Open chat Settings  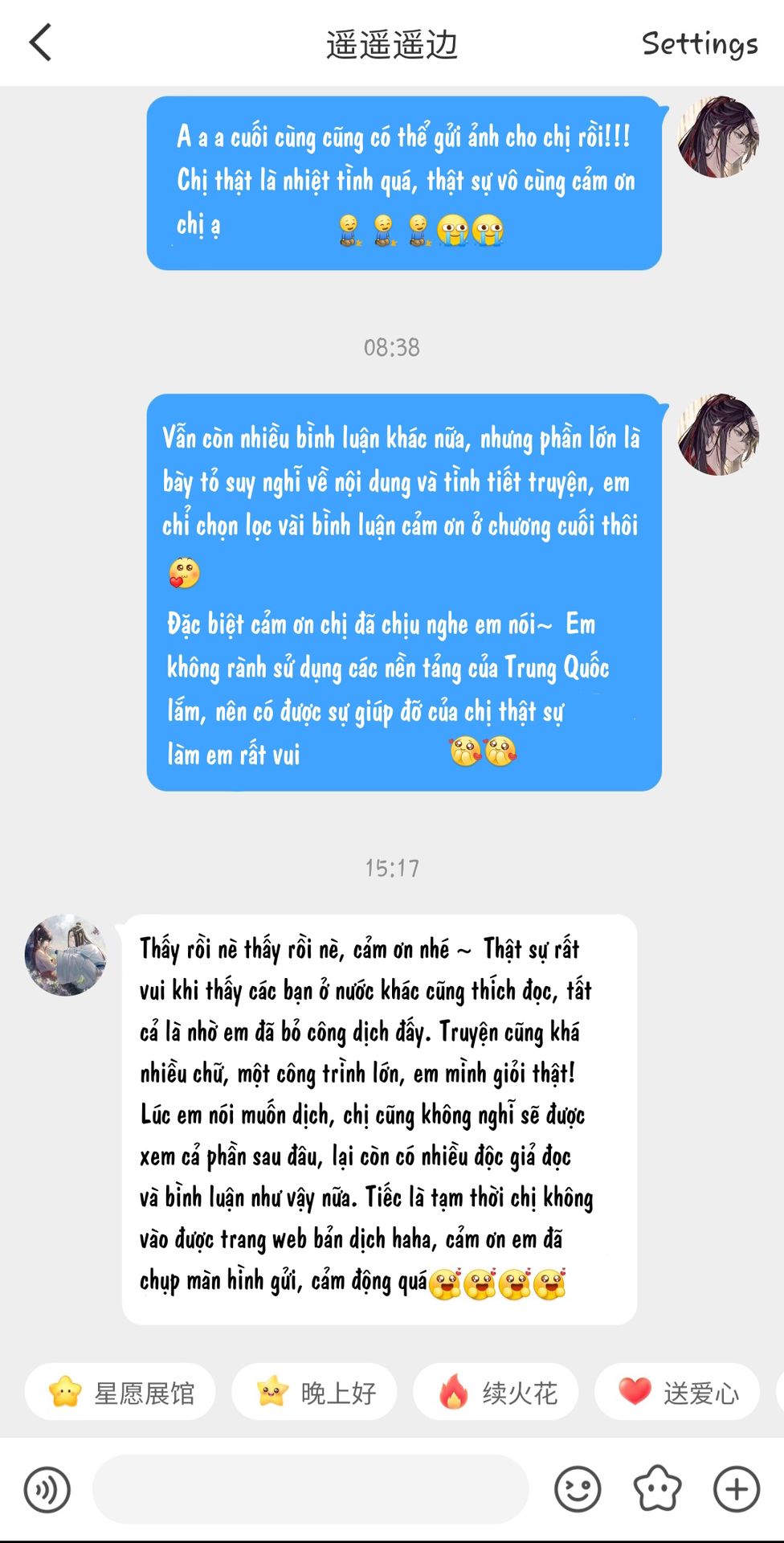(699, 43)
